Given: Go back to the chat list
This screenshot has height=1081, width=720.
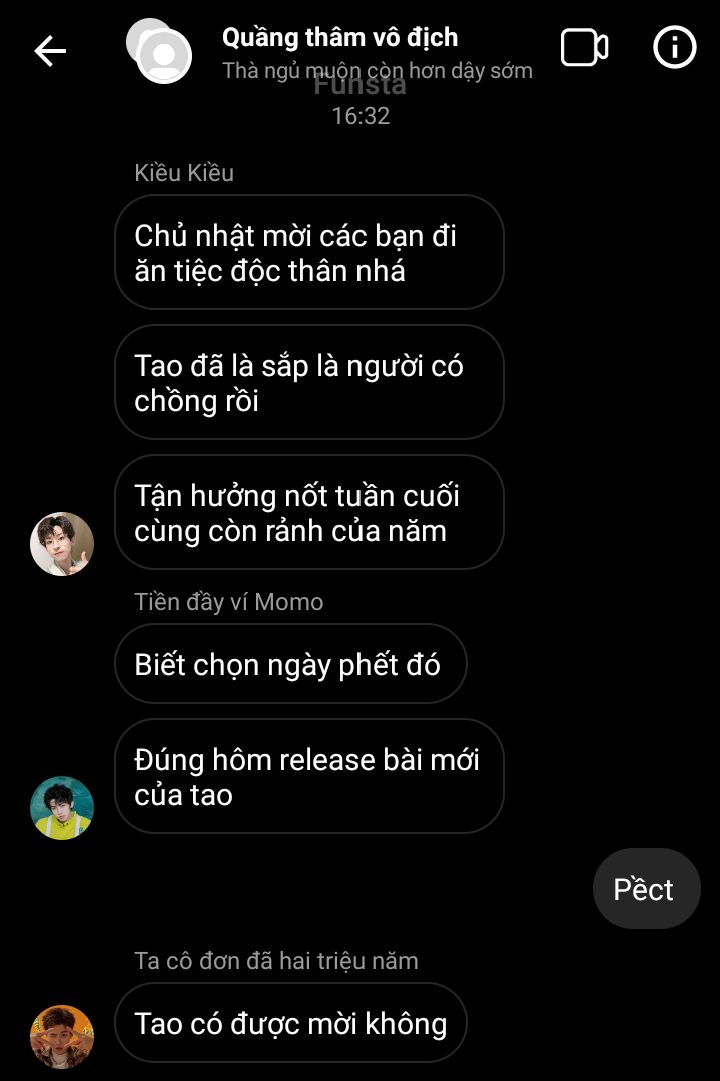Looking at the screenshot, I should click(x=49, y=50).
